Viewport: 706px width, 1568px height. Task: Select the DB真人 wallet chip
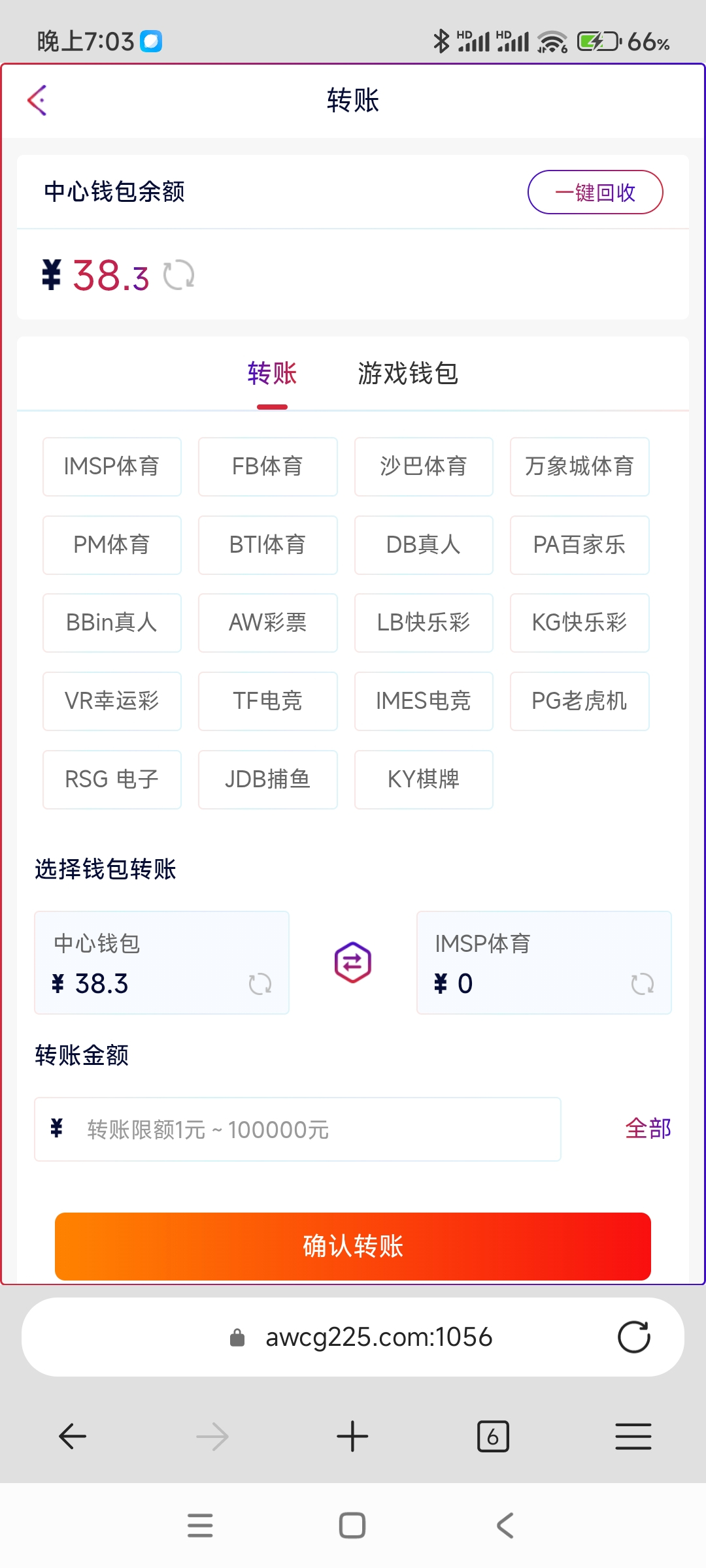[x=423, y=545]
